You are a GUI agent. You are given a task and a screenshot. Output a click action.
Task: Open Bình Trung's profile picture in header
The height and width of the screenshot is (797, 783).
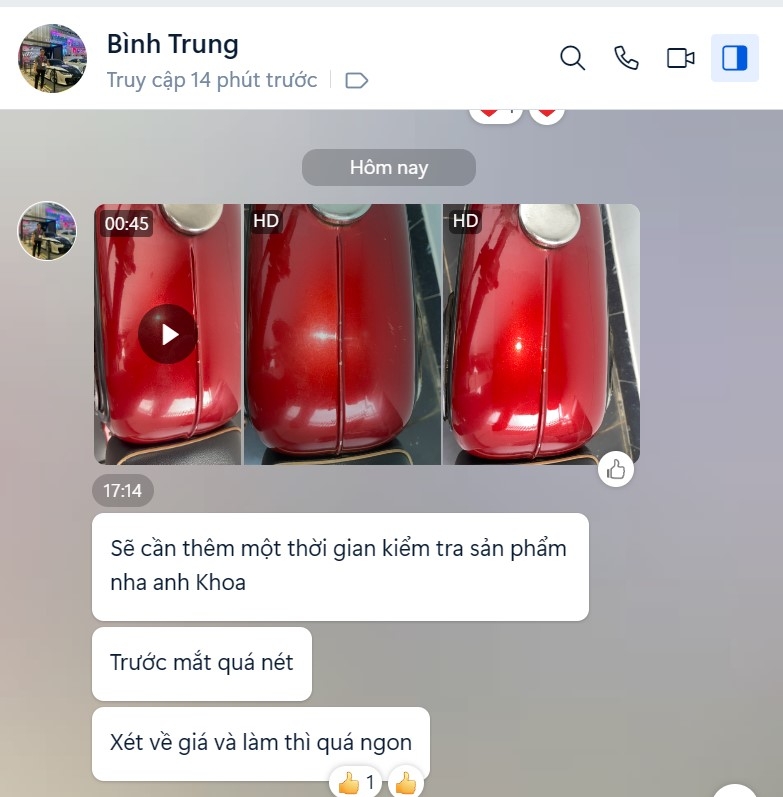click(52, 58)
